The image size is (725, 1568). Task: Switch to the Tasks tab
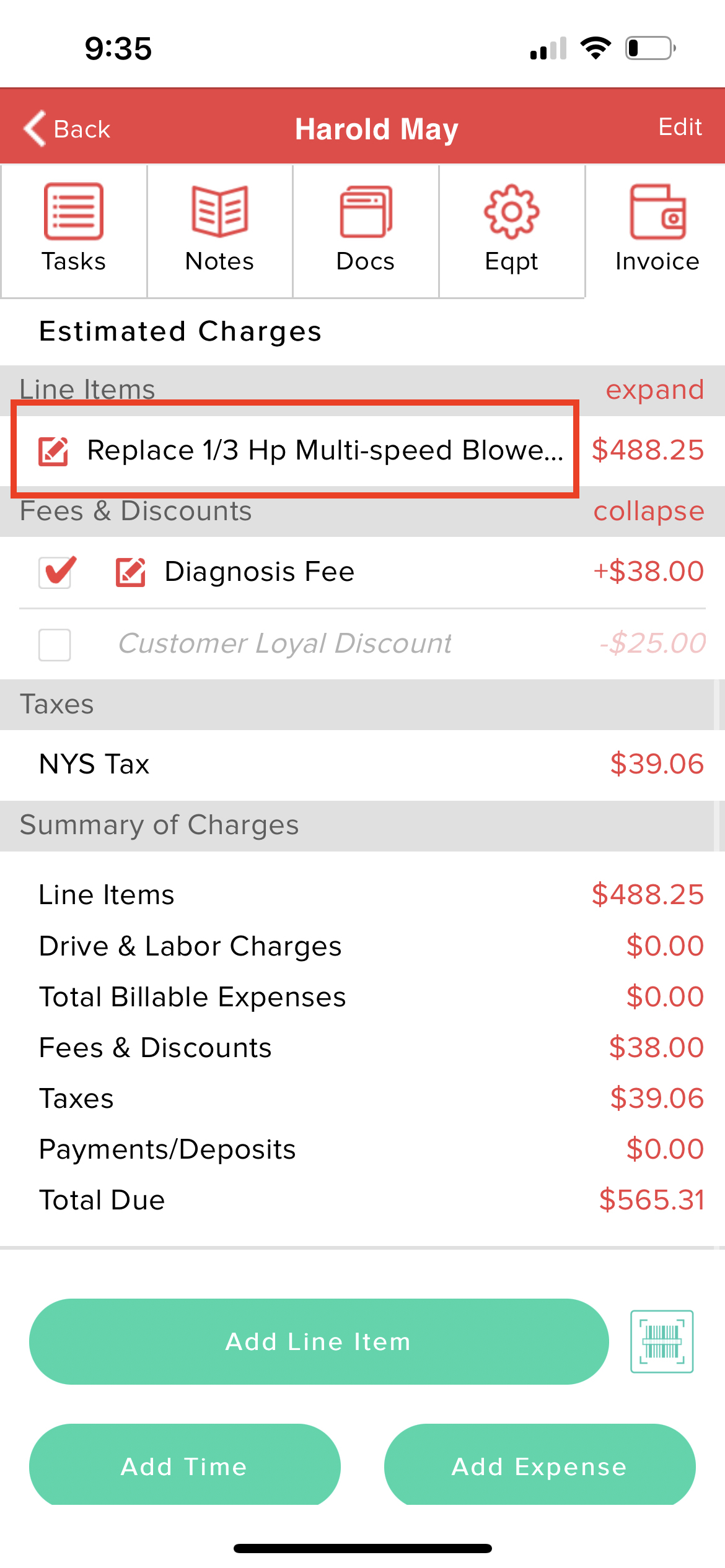coord(74,230)
